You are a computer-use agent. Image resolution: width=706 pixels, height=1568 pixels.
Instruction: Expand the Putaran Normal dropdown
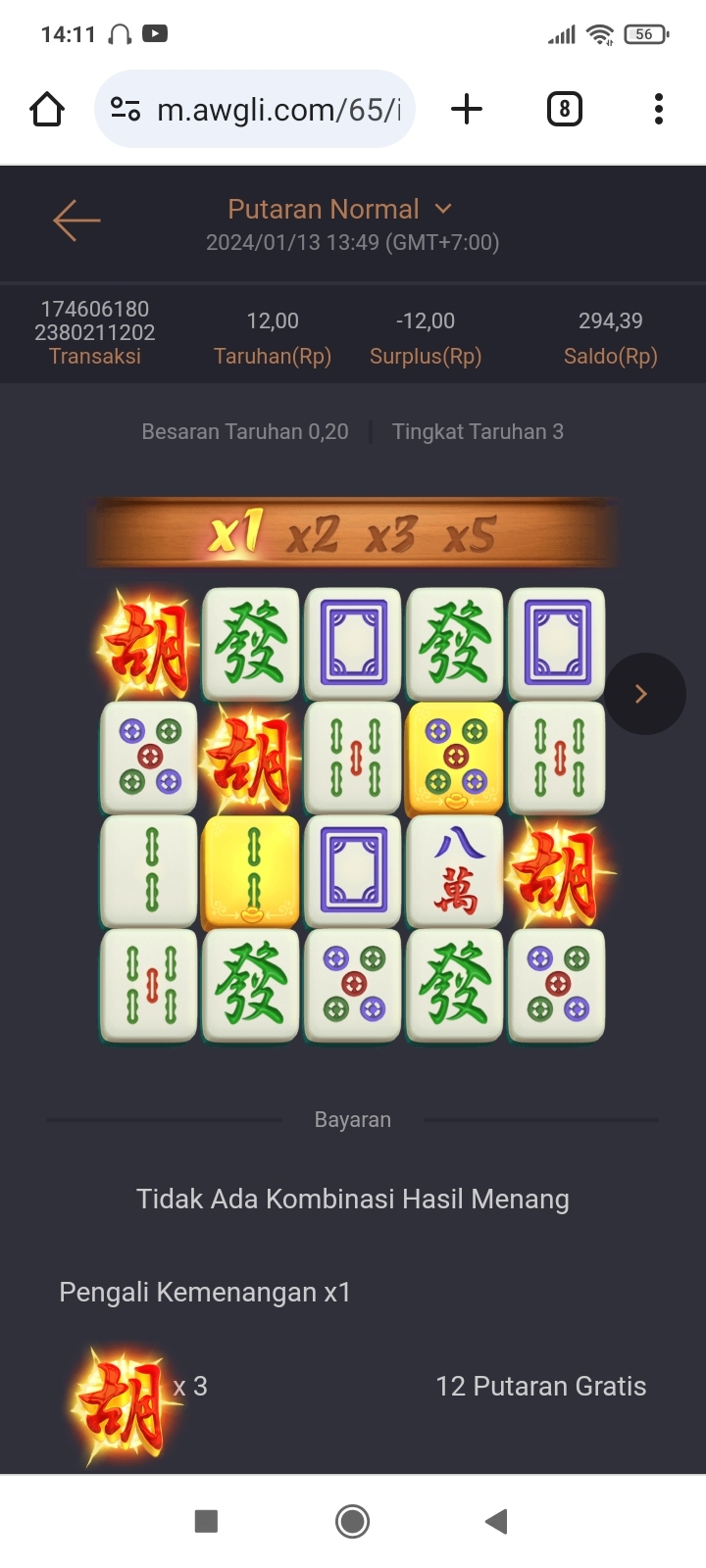[339, 209]
